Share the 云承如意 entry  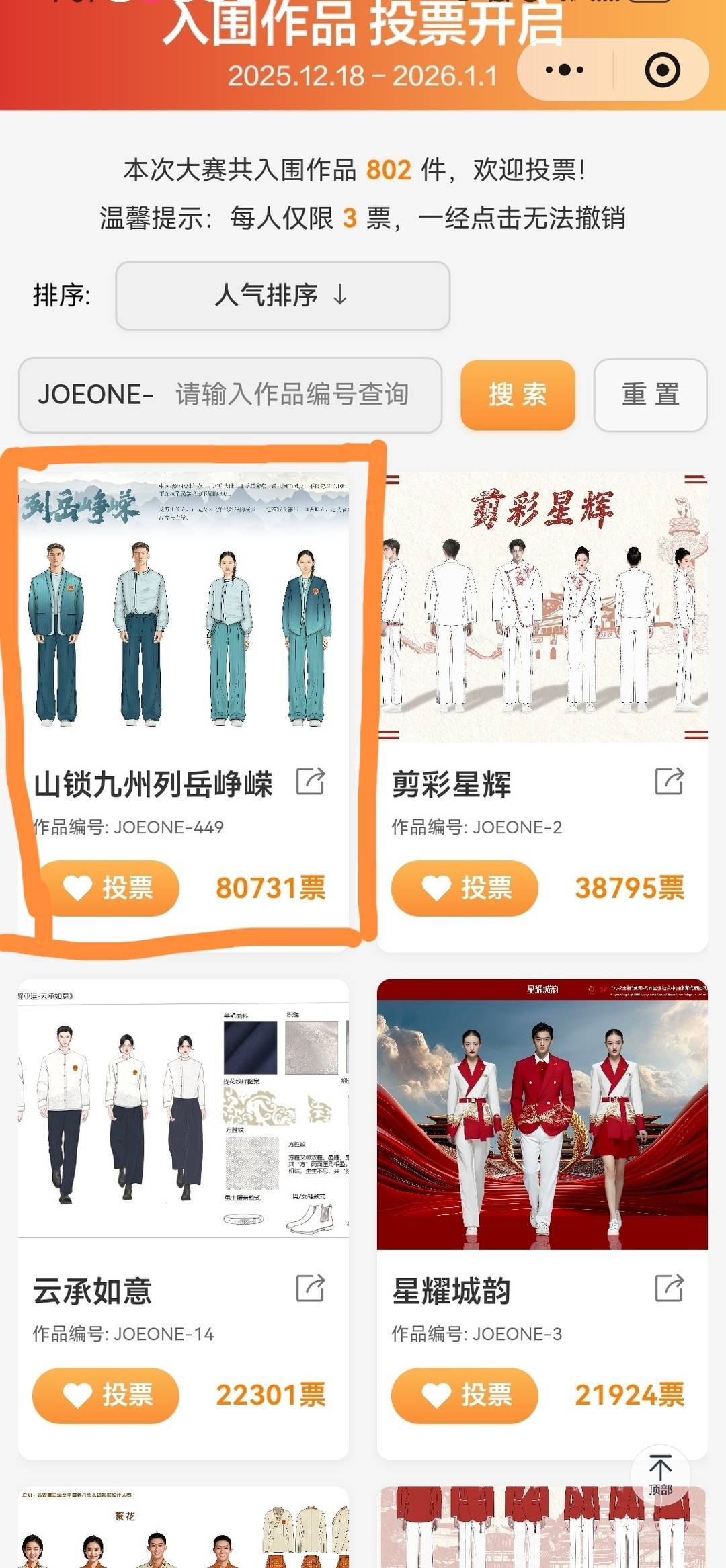311,1288
